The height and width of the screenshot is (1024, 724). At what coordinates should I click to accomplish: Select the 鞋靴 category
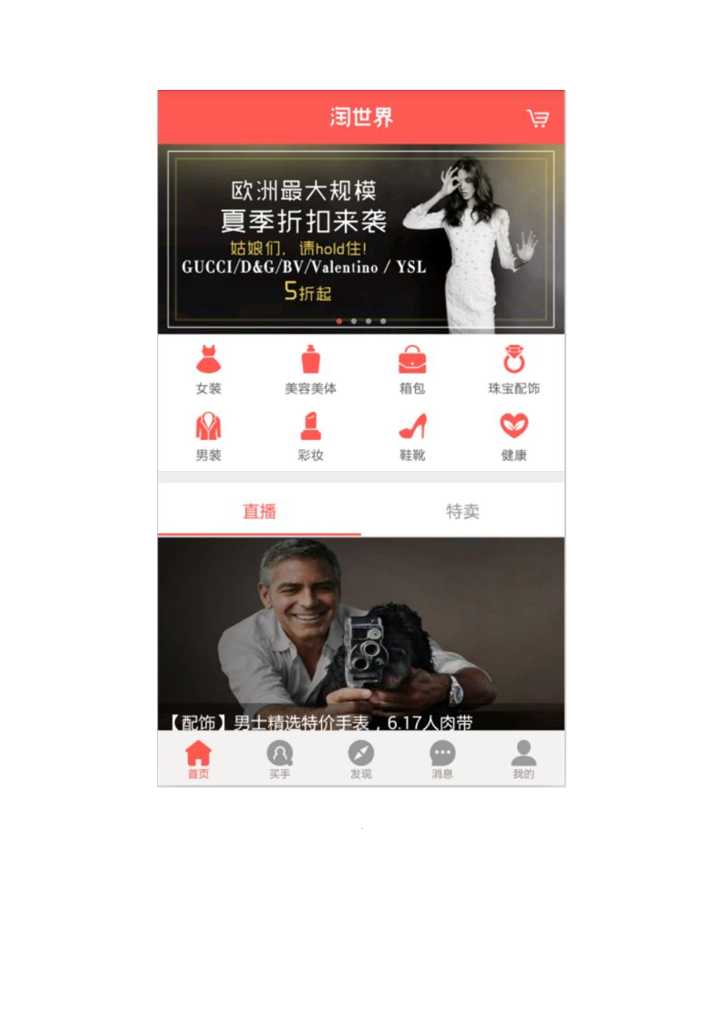[x=412, y=437]
